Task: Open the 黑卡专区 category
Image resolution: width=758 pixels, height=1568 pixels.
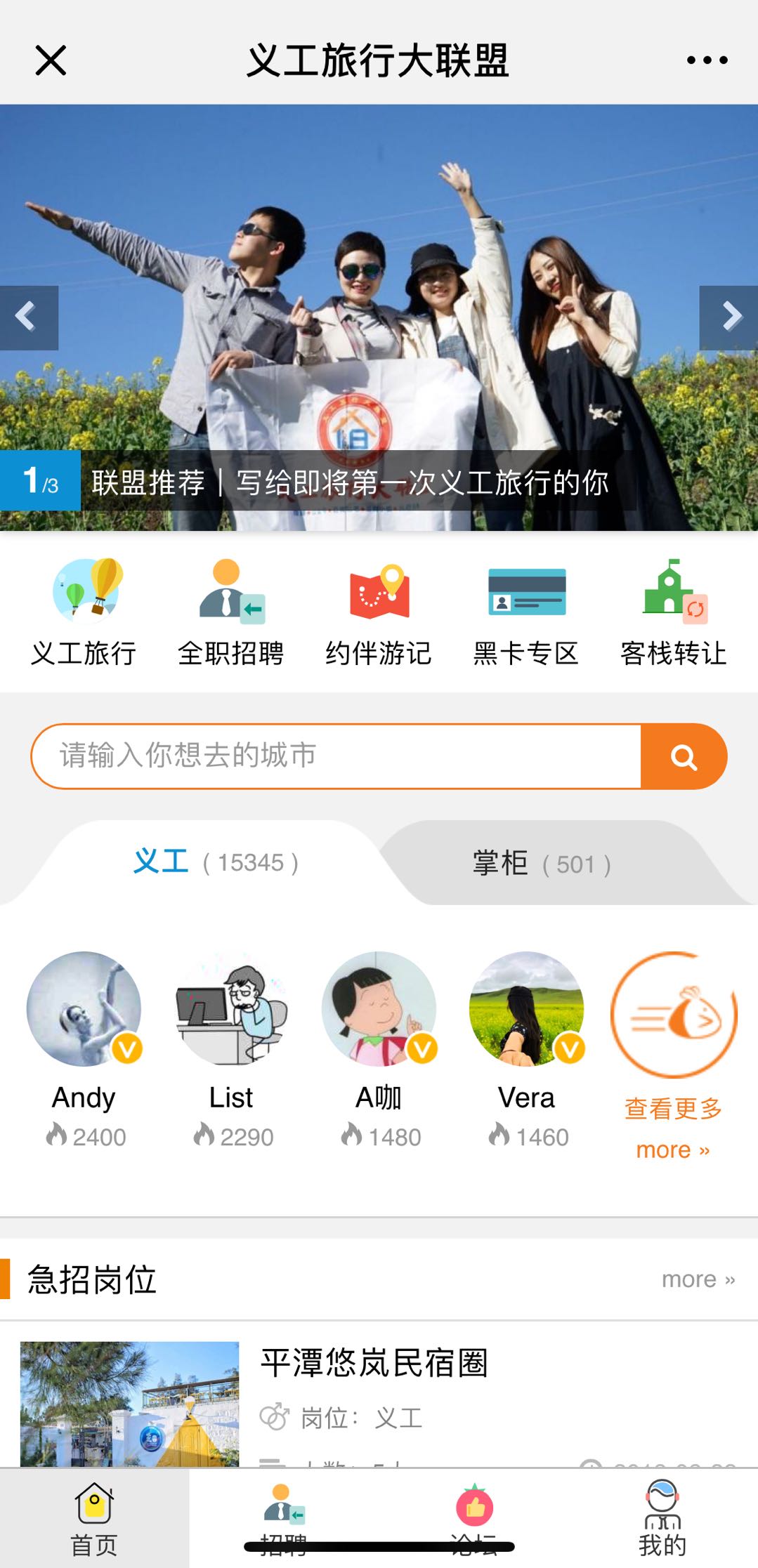Action: tap(526, 612)
